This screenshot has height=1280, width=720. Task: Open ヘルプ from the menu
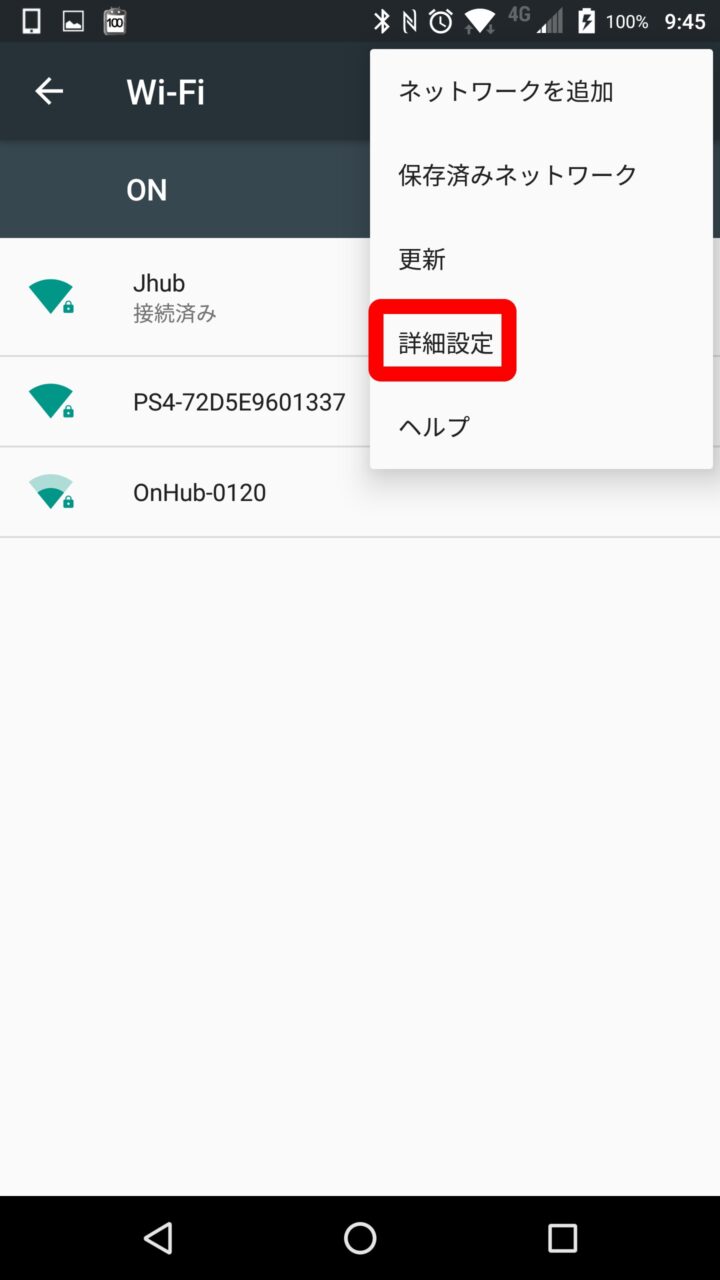(x=434, y=427)
